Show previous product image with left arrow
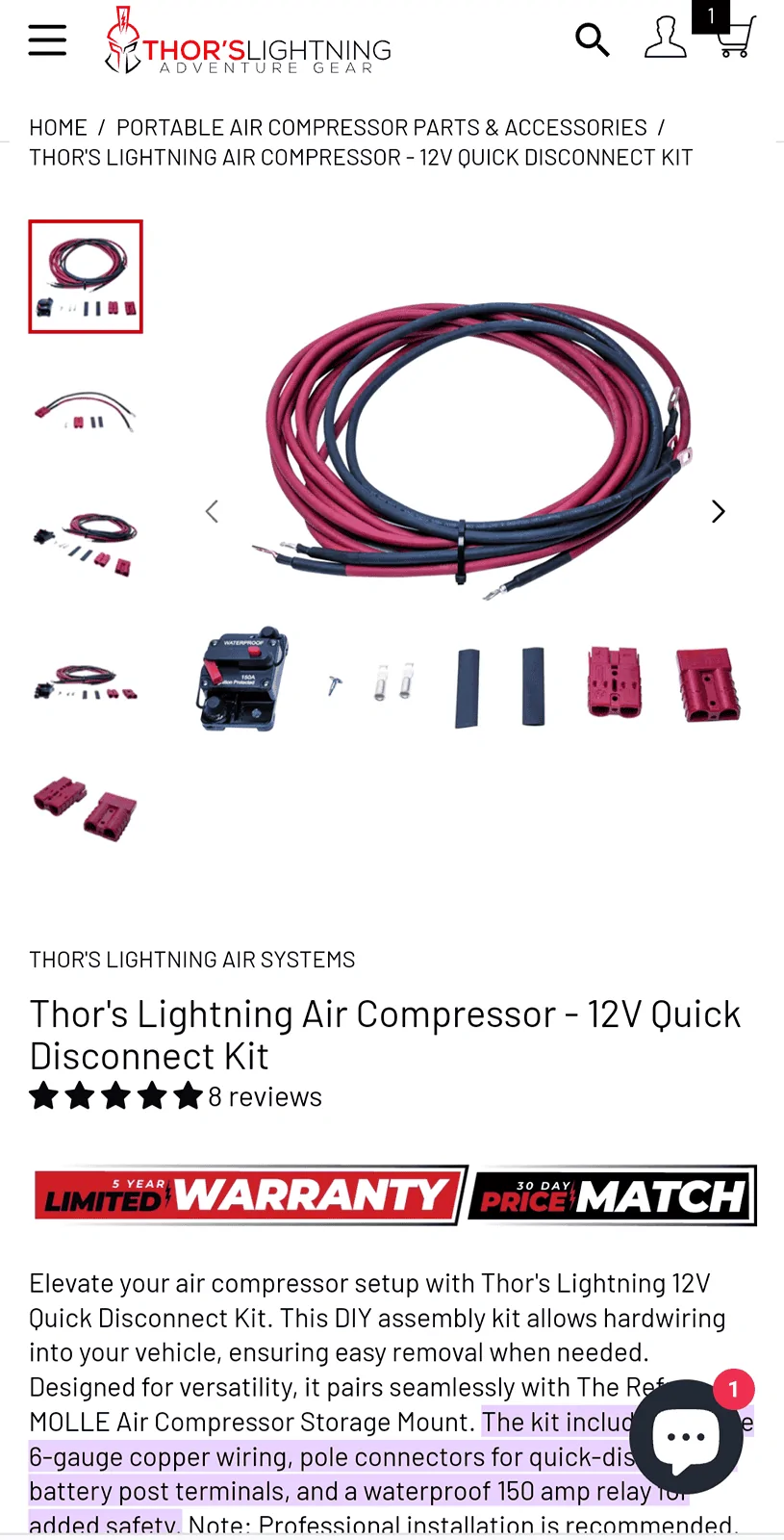The height and width of the screenshot is (1540, 784). 213,511
